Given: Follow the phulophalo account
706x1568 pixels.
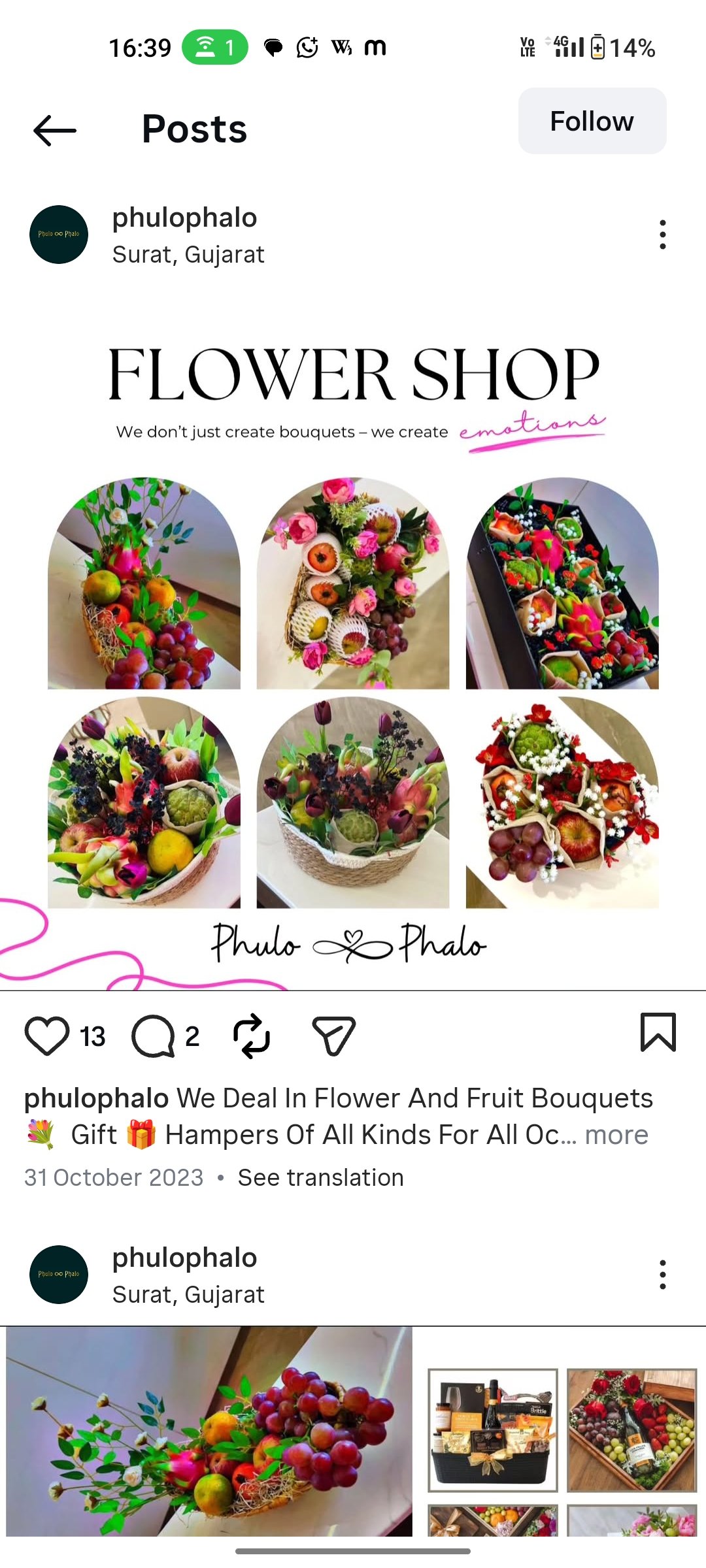Looking at the screenshot, I should [592, 122].
